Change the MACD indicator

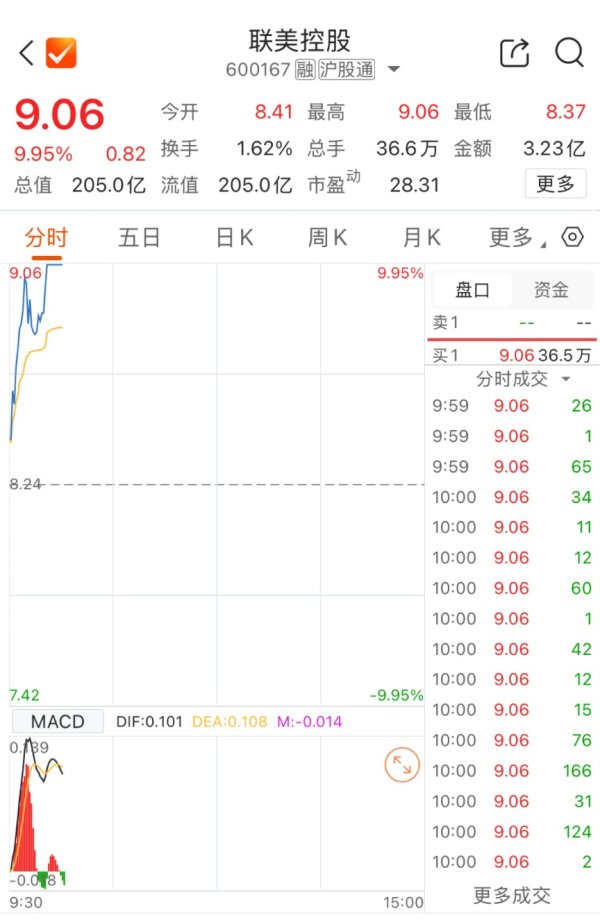pos(57,722)
